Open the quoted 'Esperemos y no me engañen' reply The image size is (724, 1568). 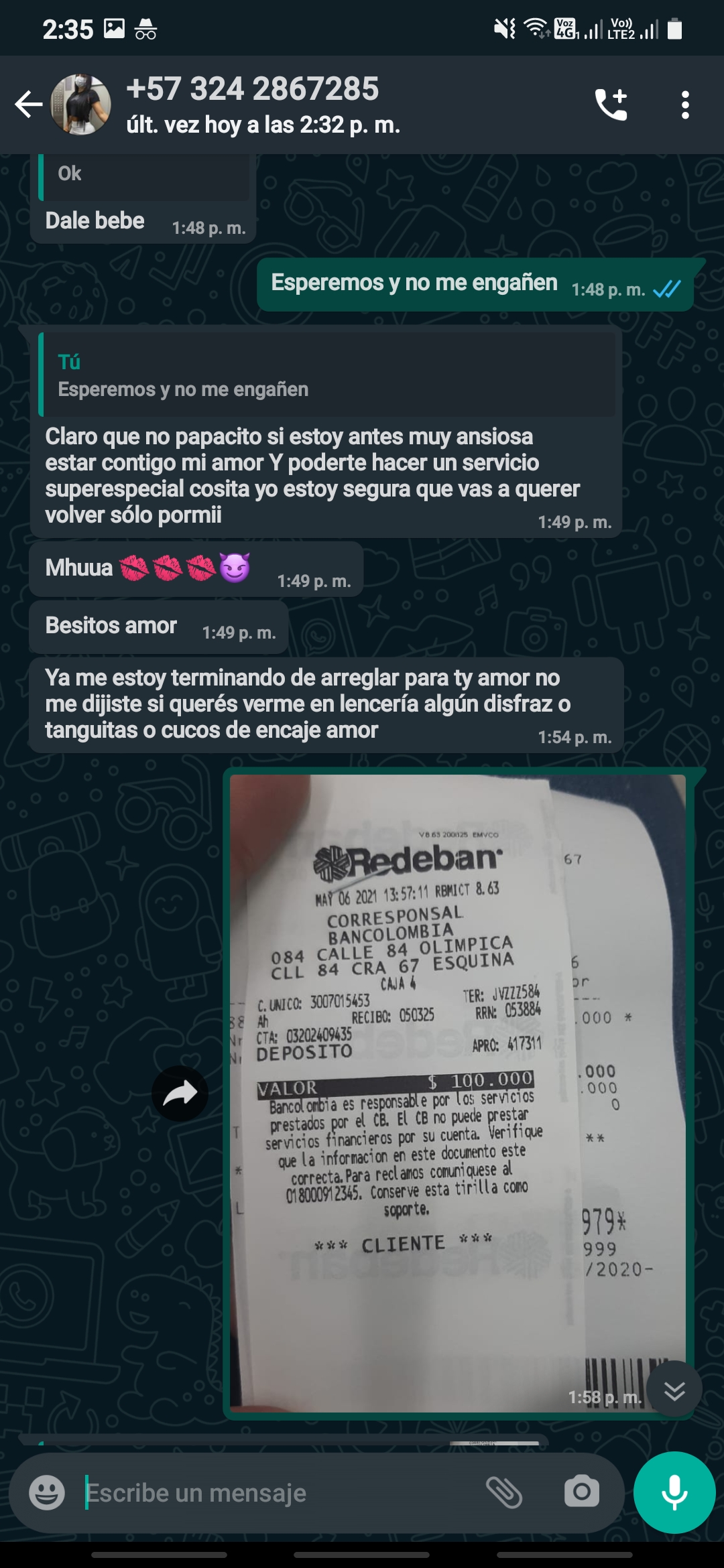327,376
